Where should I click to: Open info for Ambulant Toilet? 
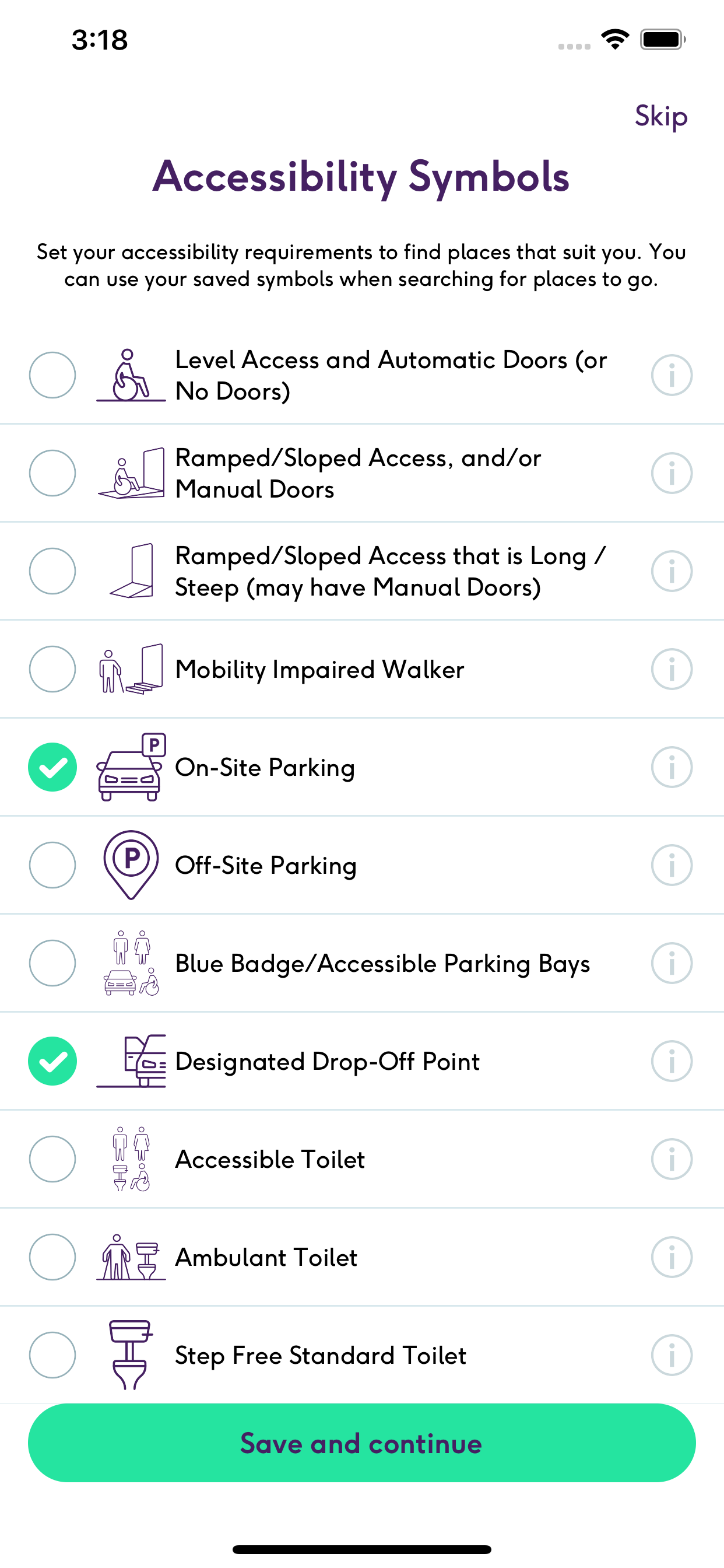coord(671,1258)
